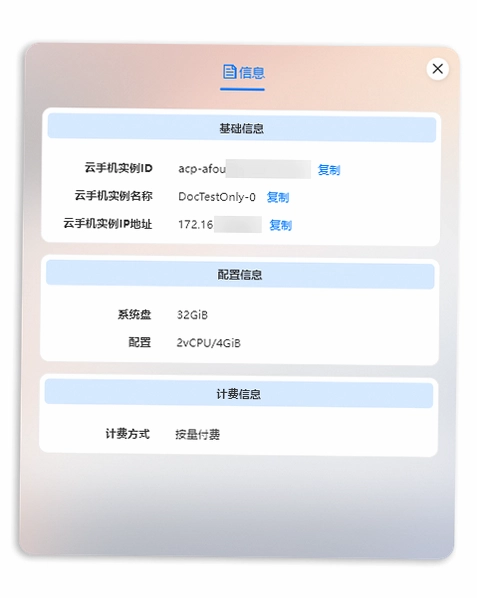This screenshot has height=598, width=477.
Task: Select the 信息 tab
Action: point(243,72)
